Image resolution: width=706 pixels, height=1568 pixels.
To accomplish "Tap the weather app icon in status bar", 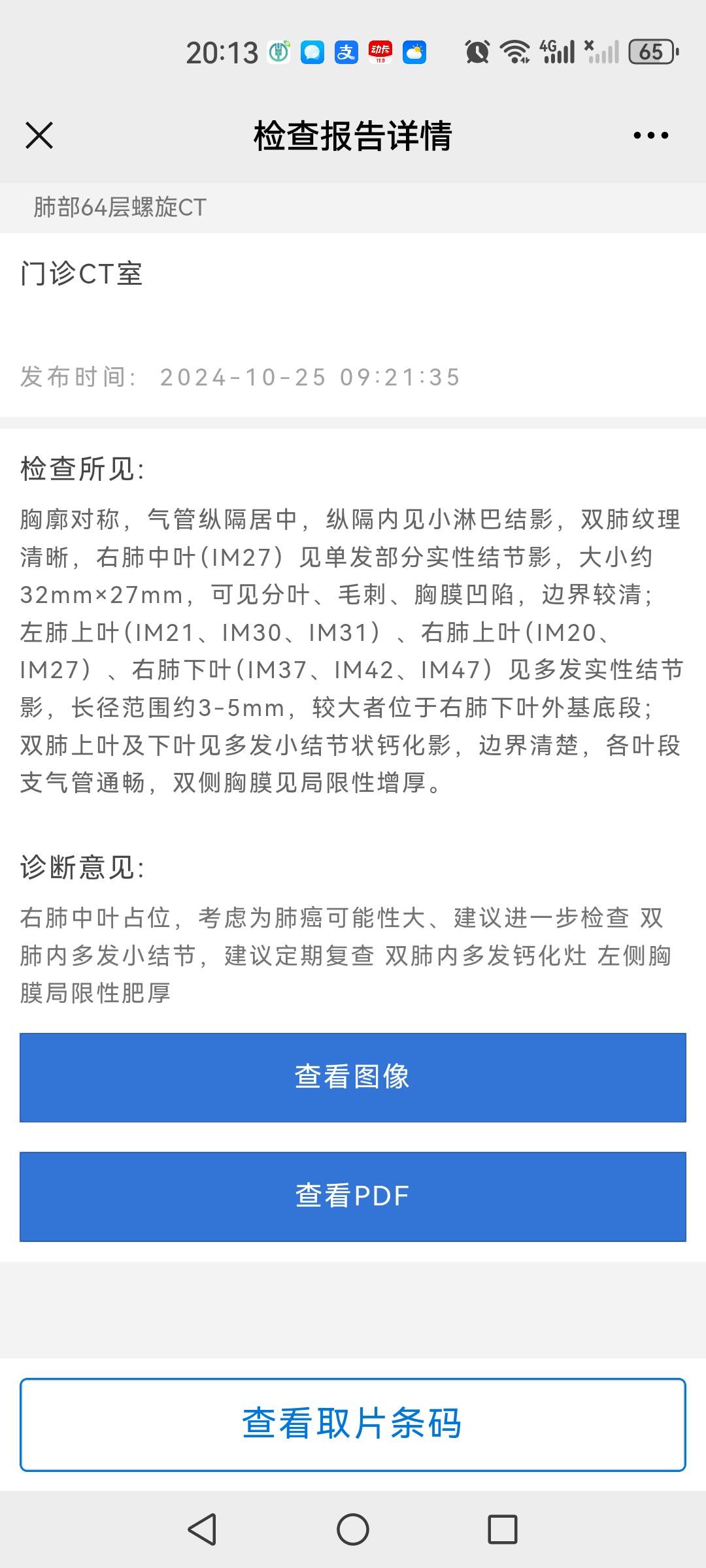I will pyautogui.click(x=413, y=51).
